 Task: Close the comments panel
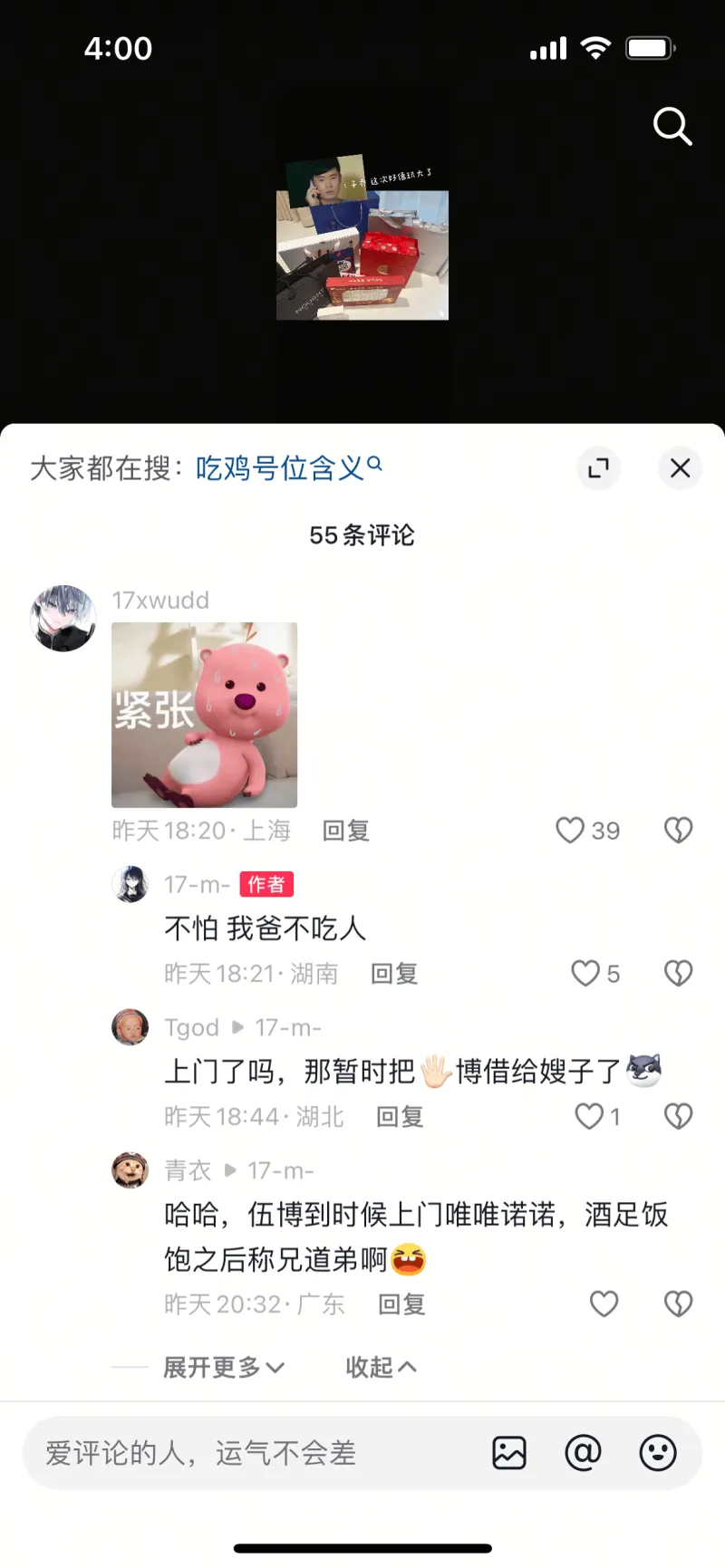[680, 468]
